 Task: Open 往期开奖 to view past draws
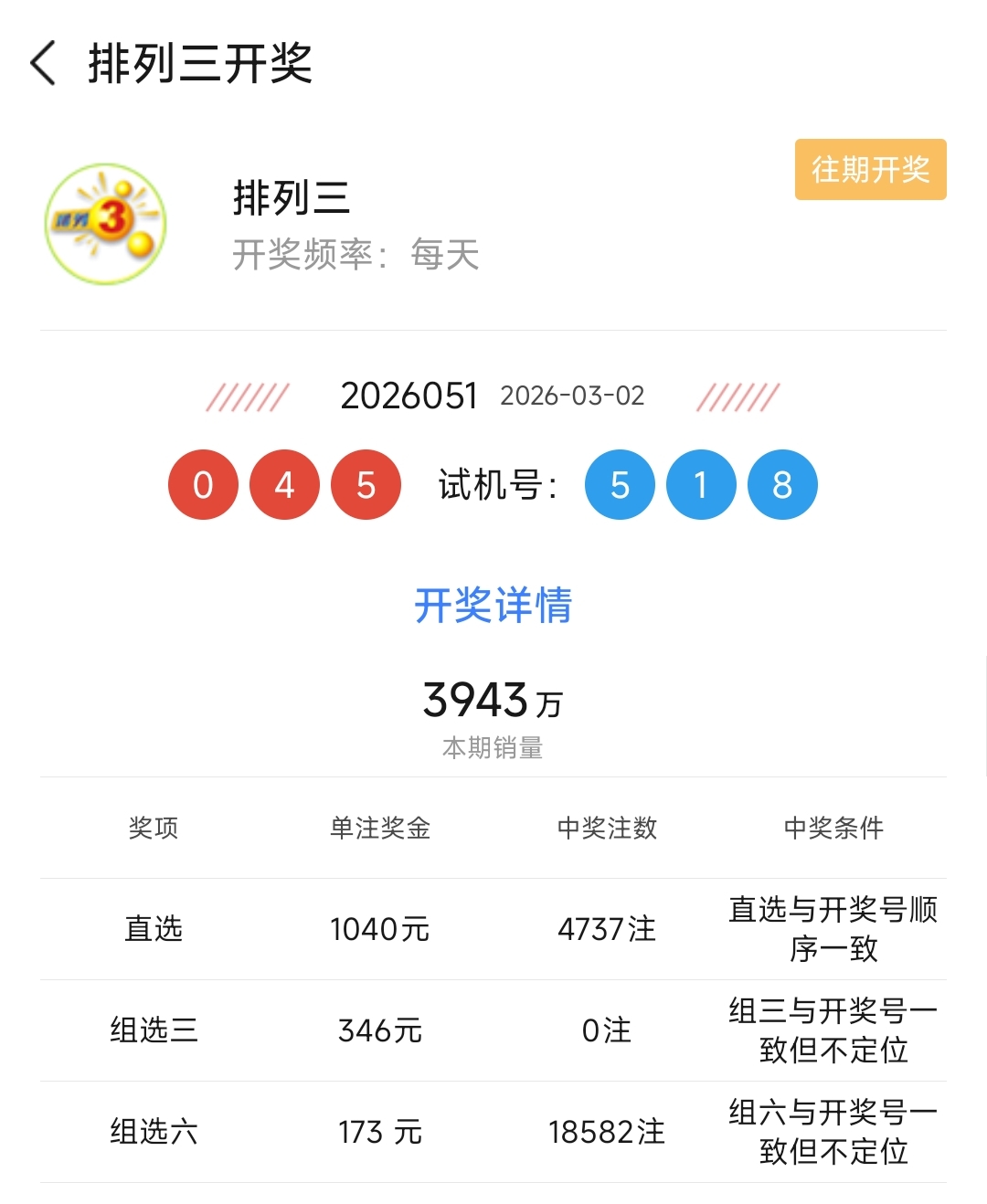(869, 170)
